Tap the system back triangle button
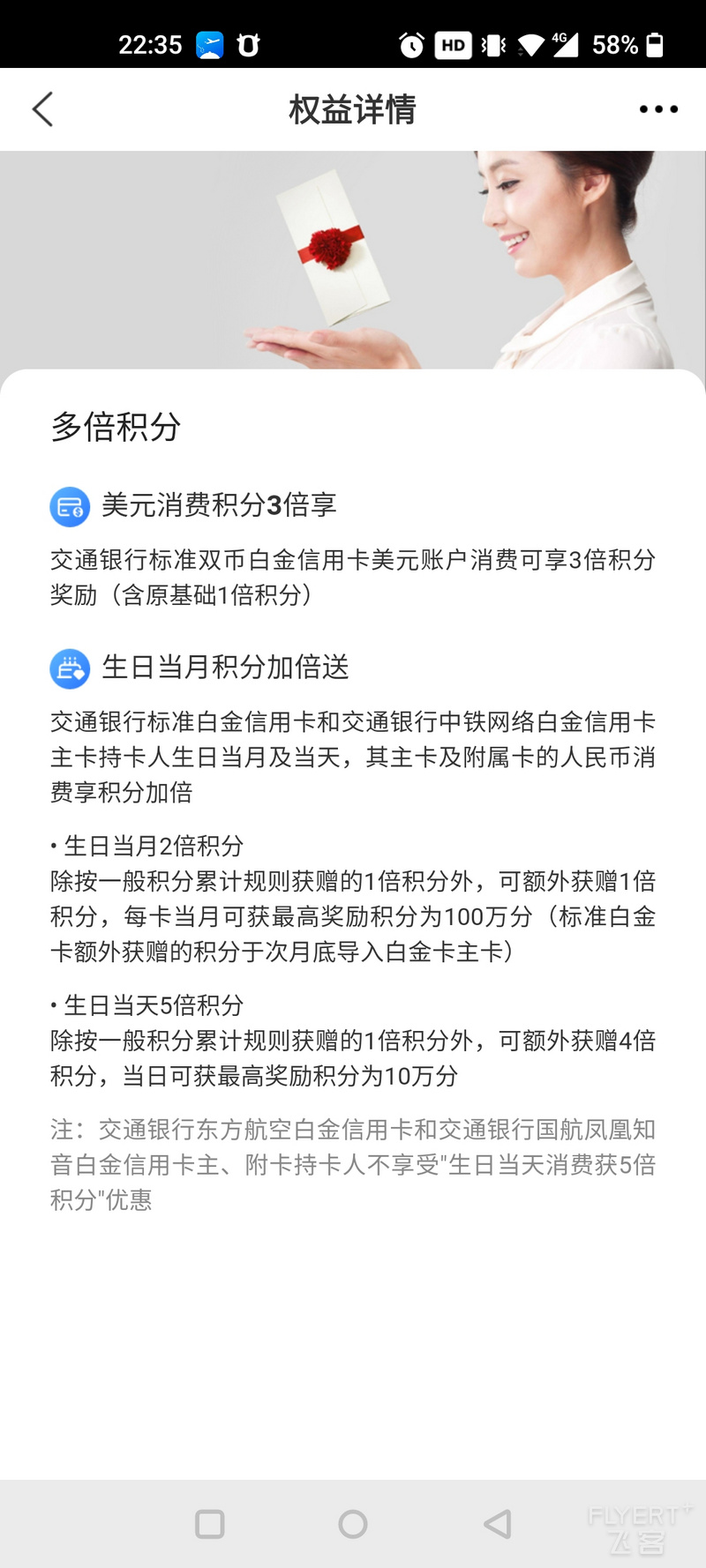 pyautogui.click(x=498, y=1524)
